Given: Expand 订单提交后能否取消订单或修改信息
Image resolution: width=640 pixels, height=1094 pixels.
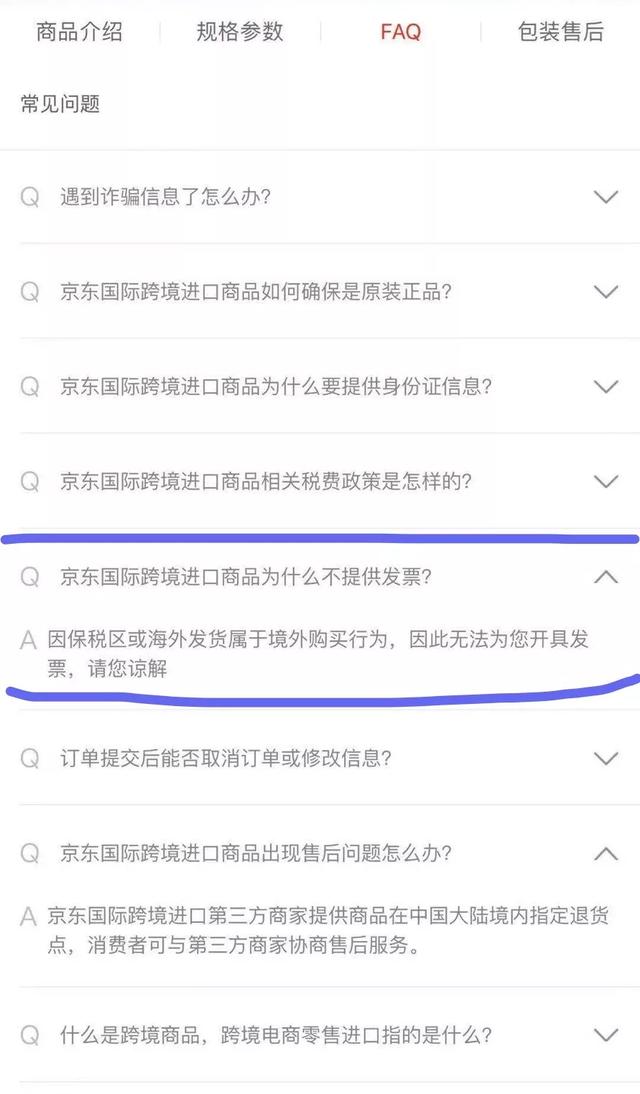Looking at the screenshot, I should pos(605,758).
